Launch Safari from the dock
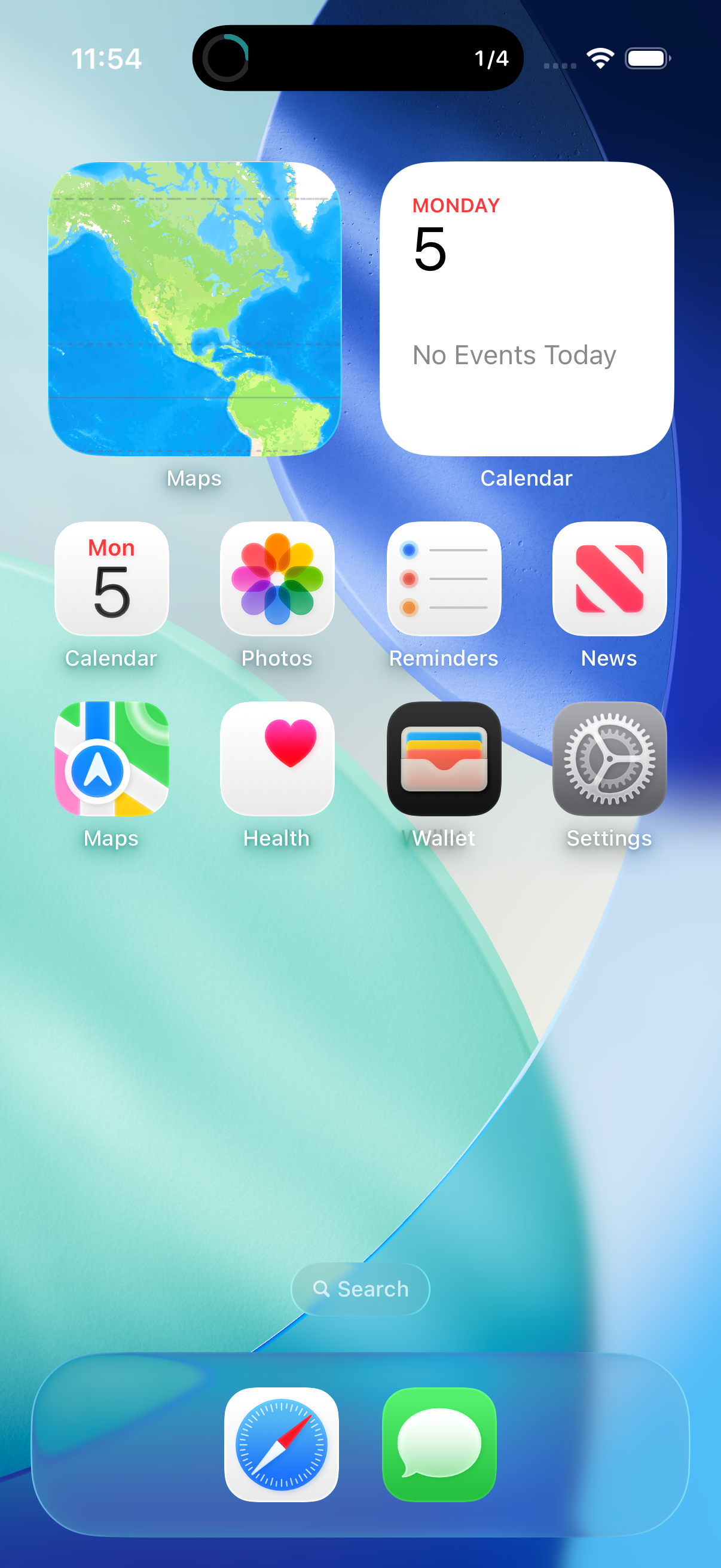Screen dimensions: 721x1568 coord(281,1444)
